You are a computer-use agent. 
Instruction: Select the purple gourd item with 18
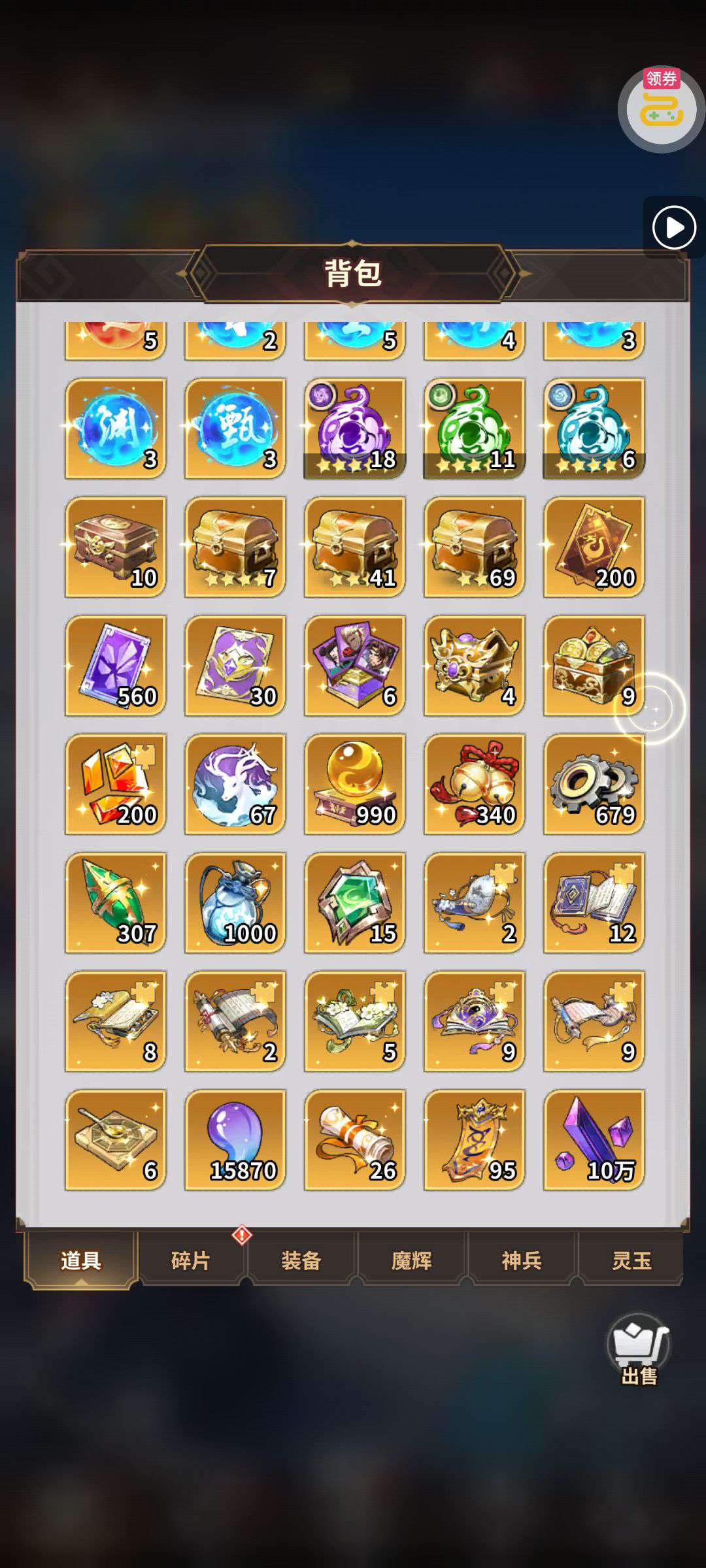tap(354, 429)
